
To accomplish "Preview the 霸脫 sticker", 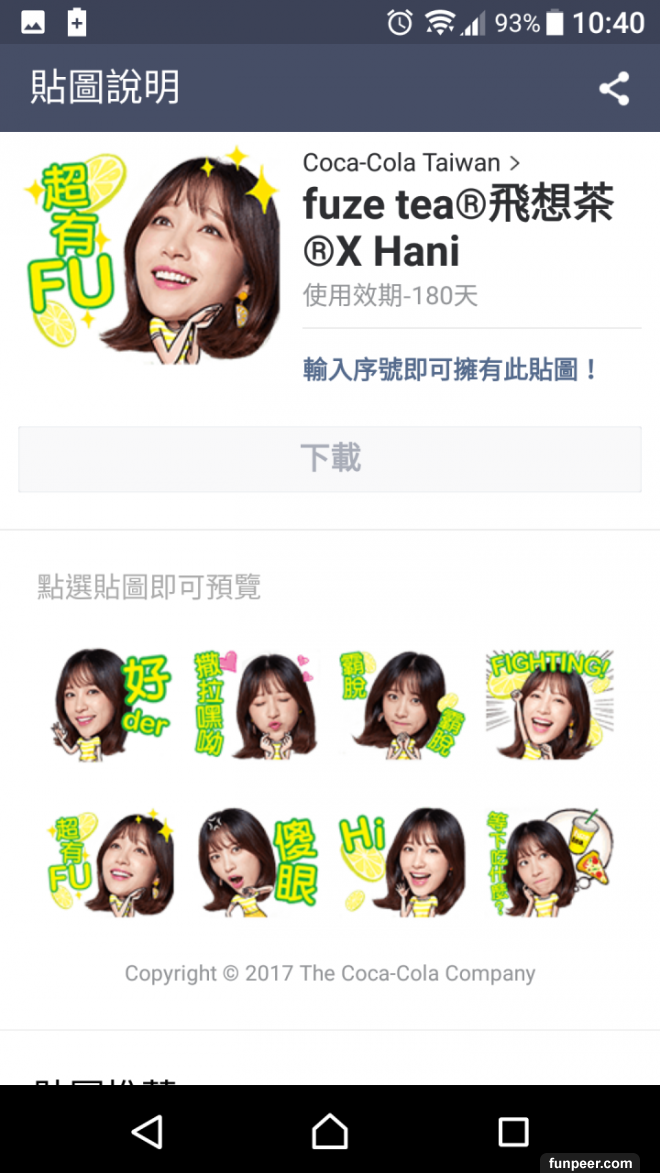I will tap(402, 704).
